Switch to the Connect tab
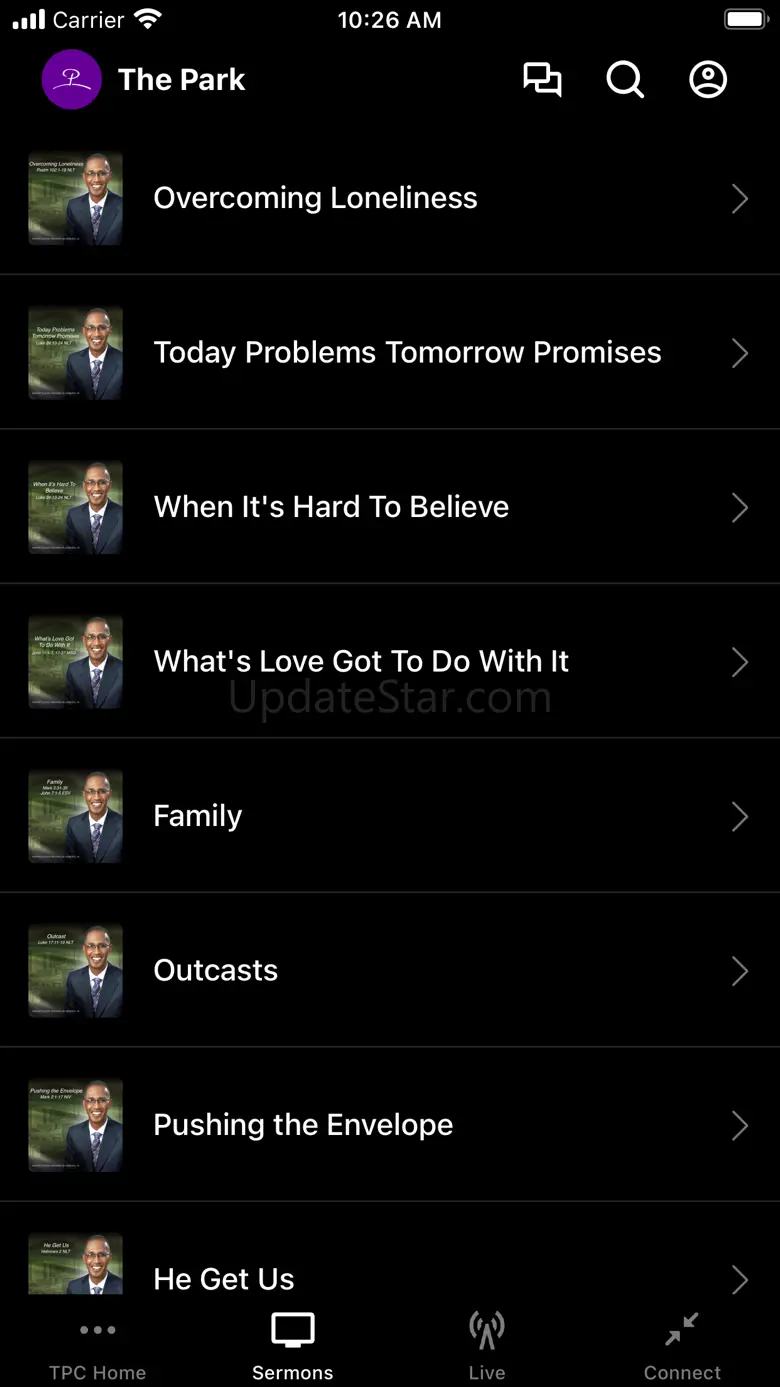This screenshot has height=1387, width=780. click(x=682, y=1347)
